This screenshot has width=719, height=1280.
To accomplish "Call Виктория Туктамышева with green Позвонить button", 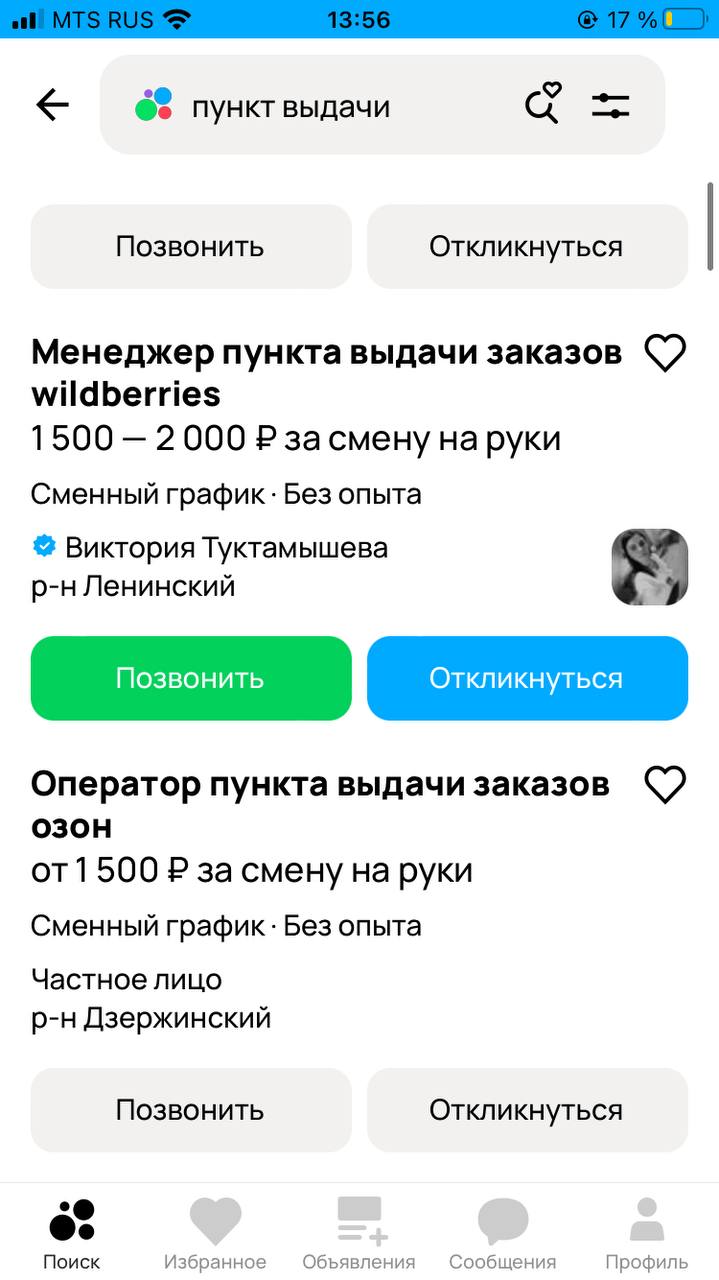I will (x=191, y=678).
